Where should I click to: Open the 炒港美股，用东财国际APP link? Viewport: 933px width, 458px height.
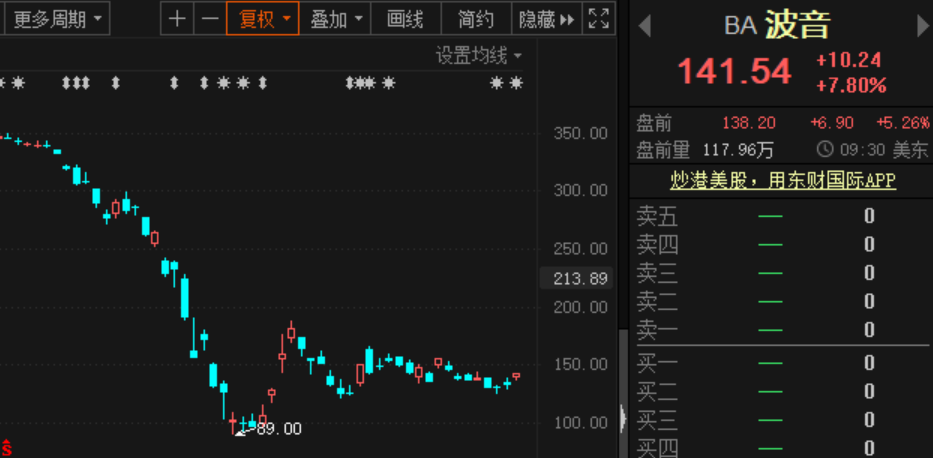coord(782,180)
